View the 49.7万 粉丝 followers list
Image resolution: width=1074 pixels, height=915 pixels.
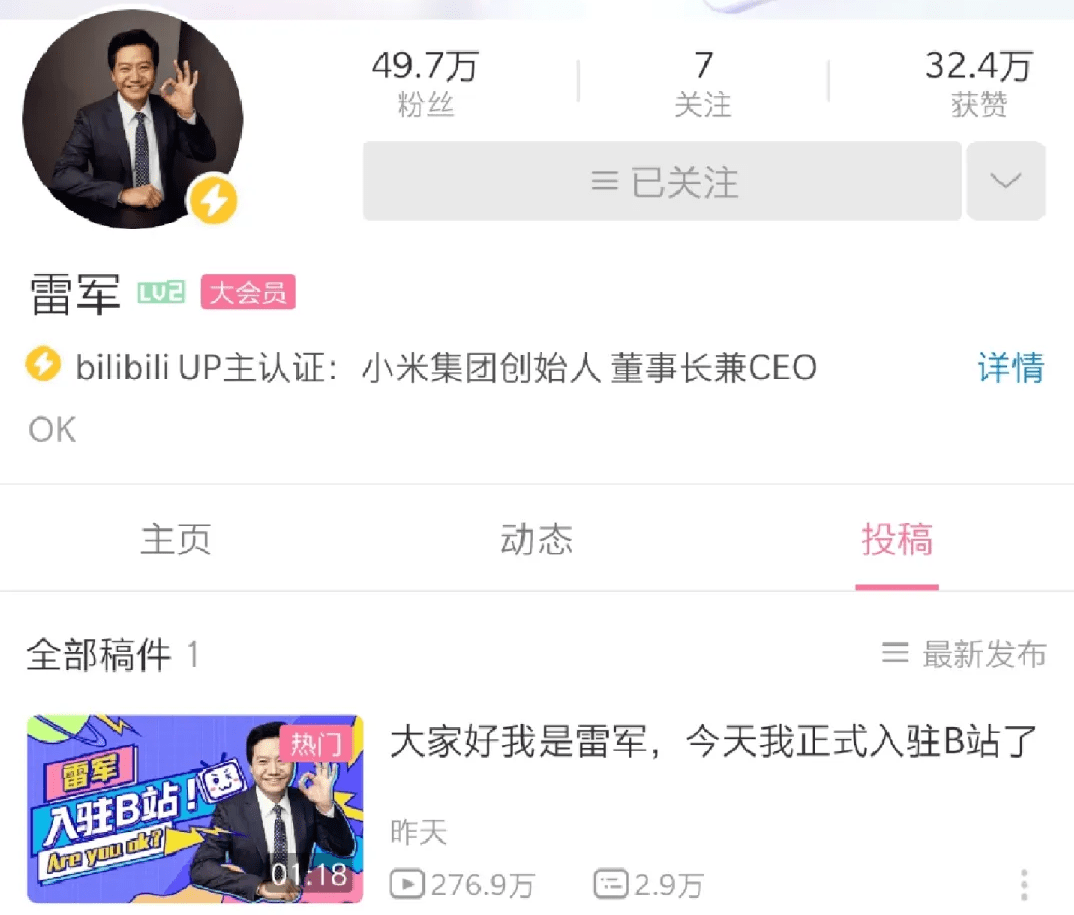click(x=425, y=84)
